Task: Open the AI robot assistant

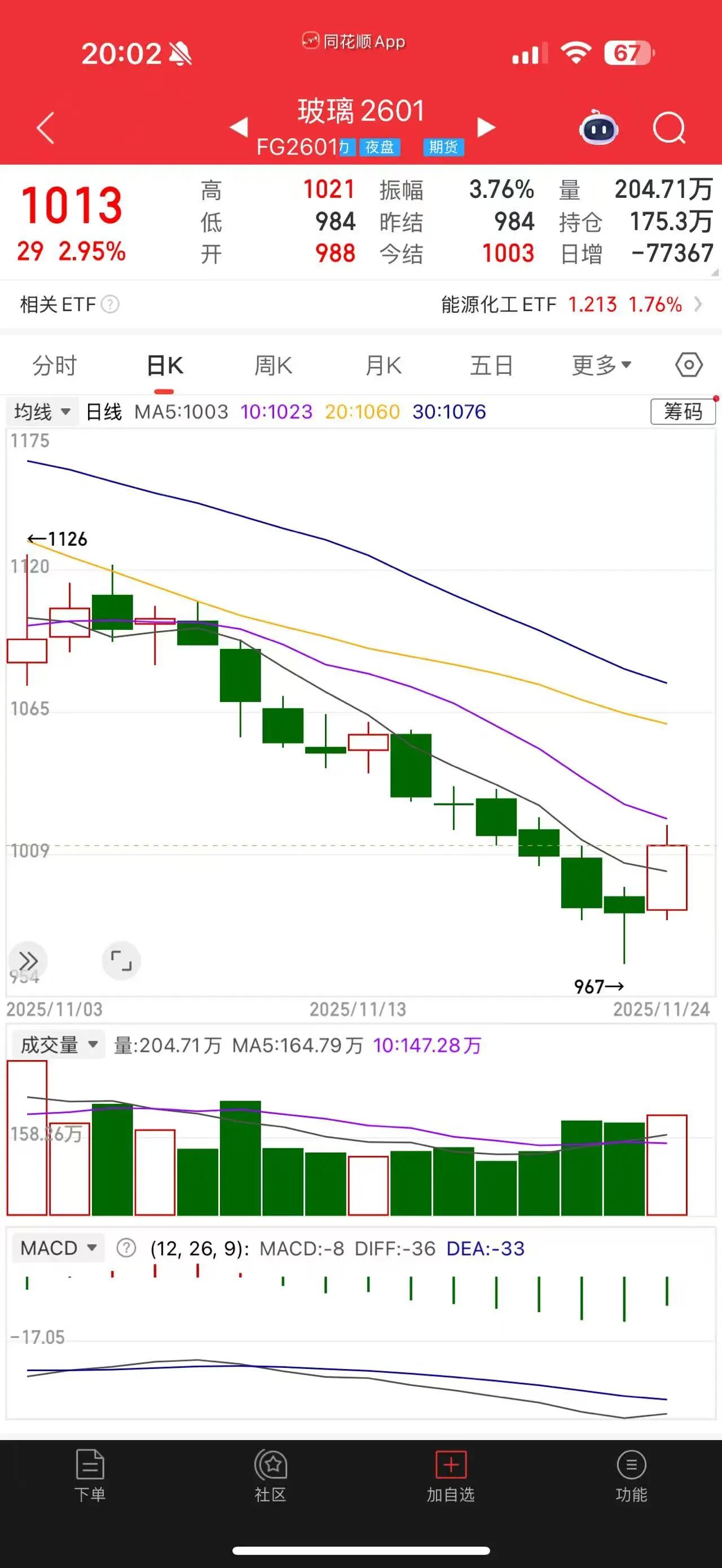Action: click(599, 128)
